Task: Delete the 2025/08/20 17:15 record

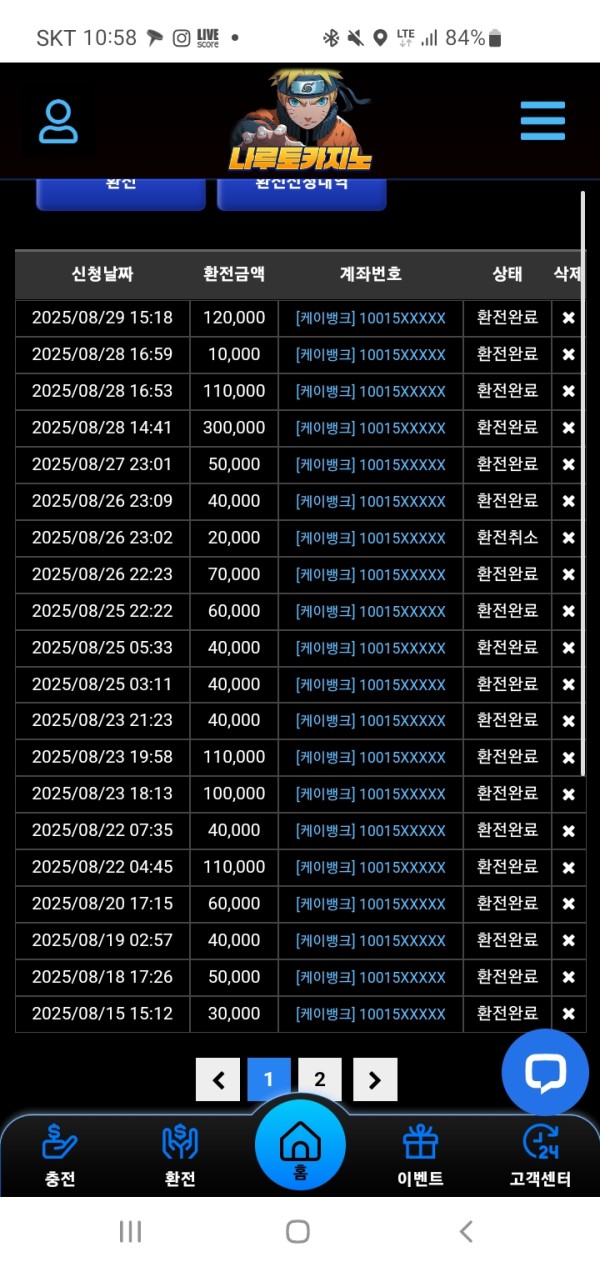Action: pyautogui.click(x=568, y=904)
